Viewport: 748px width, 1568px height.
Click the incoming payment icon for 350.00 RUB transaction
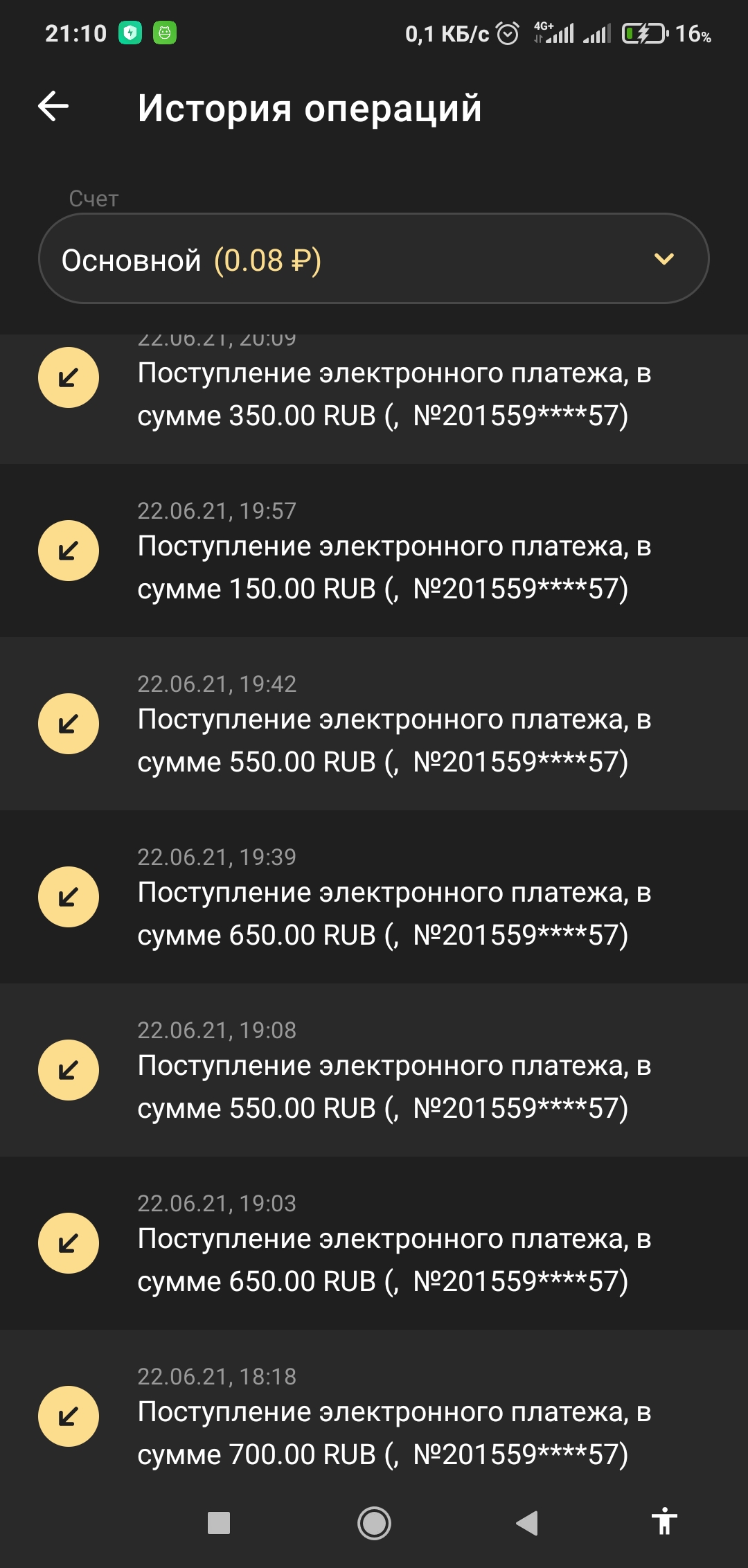click(68, 377)
